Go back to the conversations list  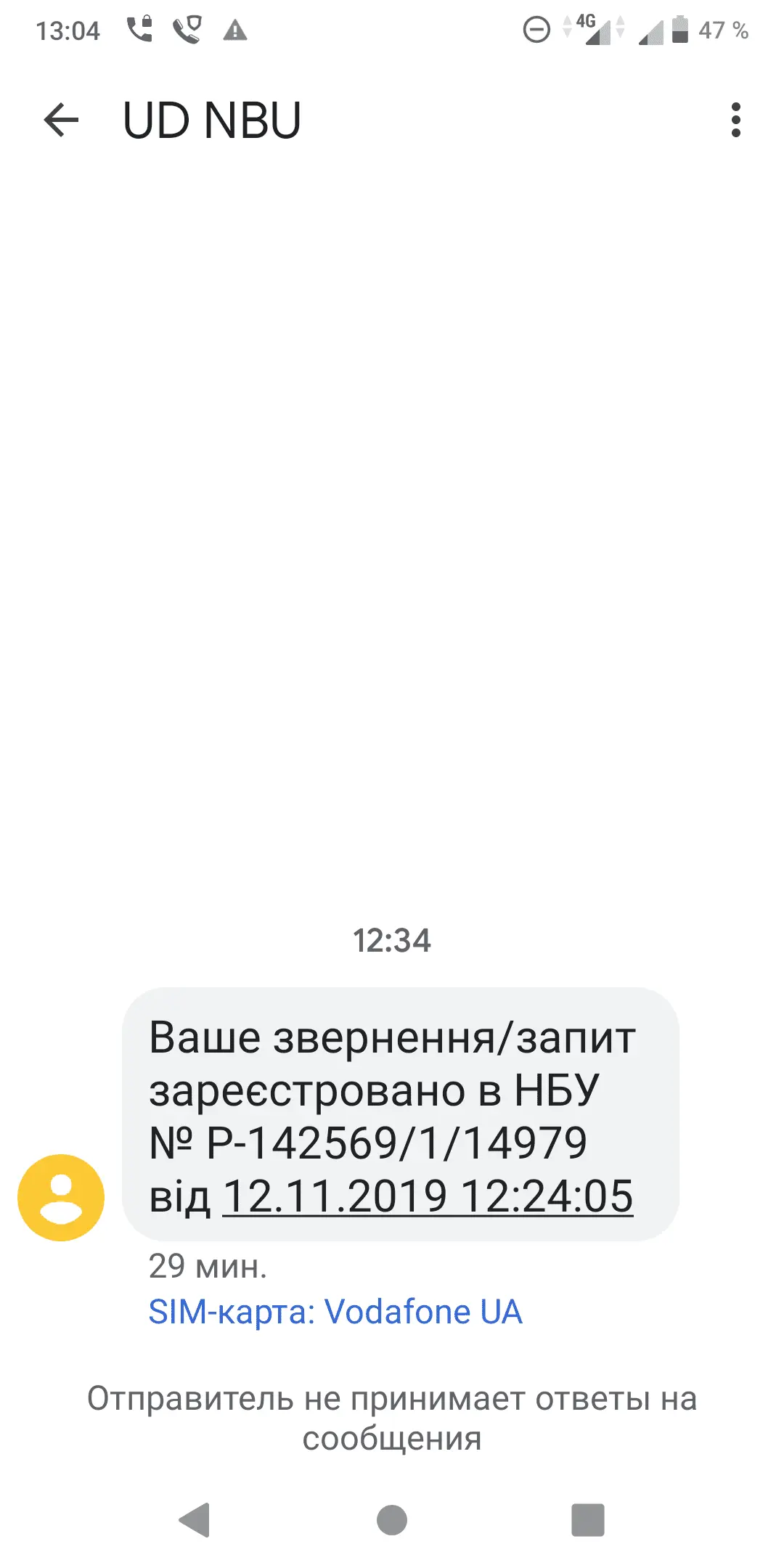[61, 120]
